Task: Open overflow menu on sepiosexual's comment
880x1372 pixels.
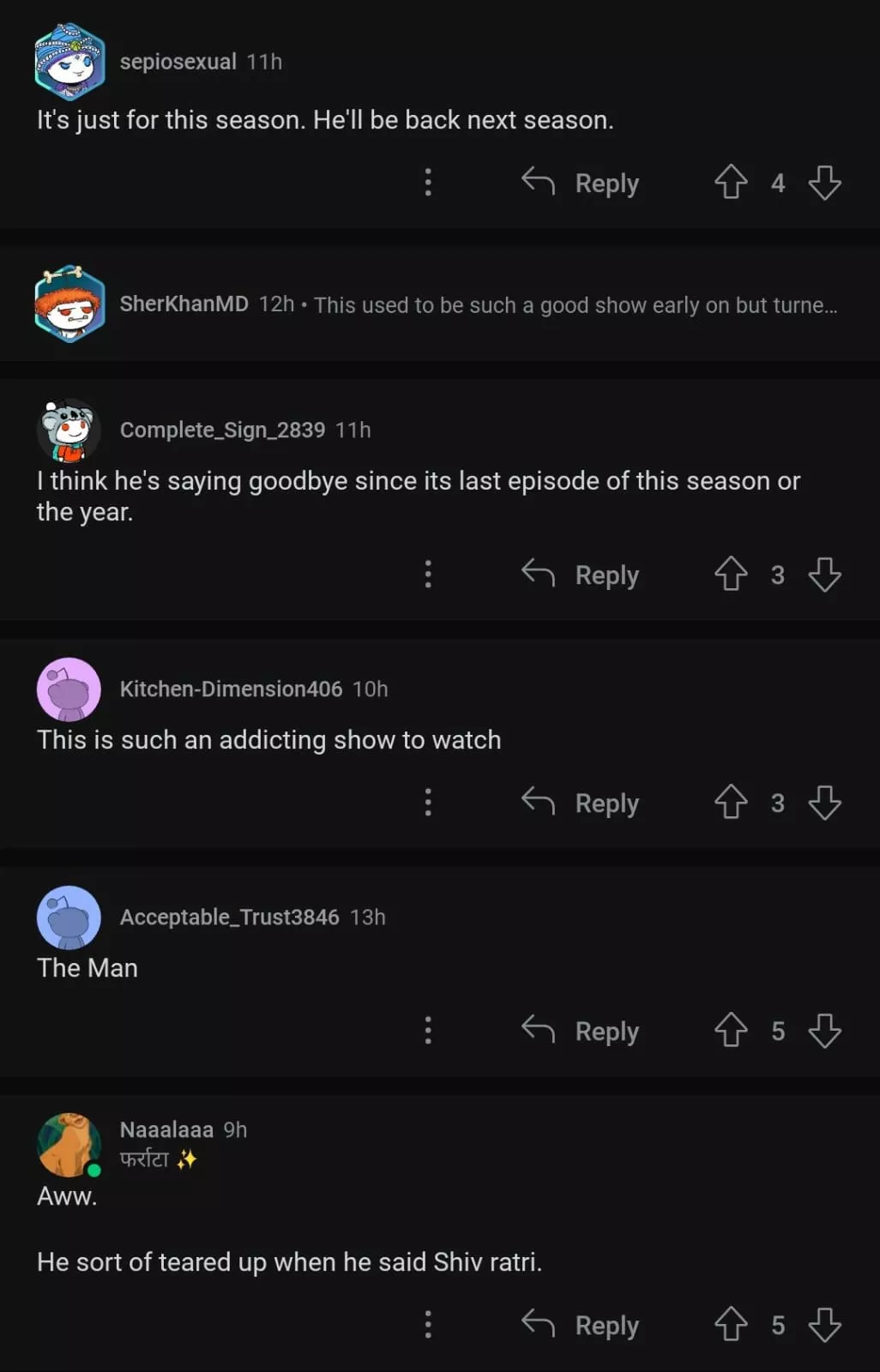Action: [x=428, y=183]
